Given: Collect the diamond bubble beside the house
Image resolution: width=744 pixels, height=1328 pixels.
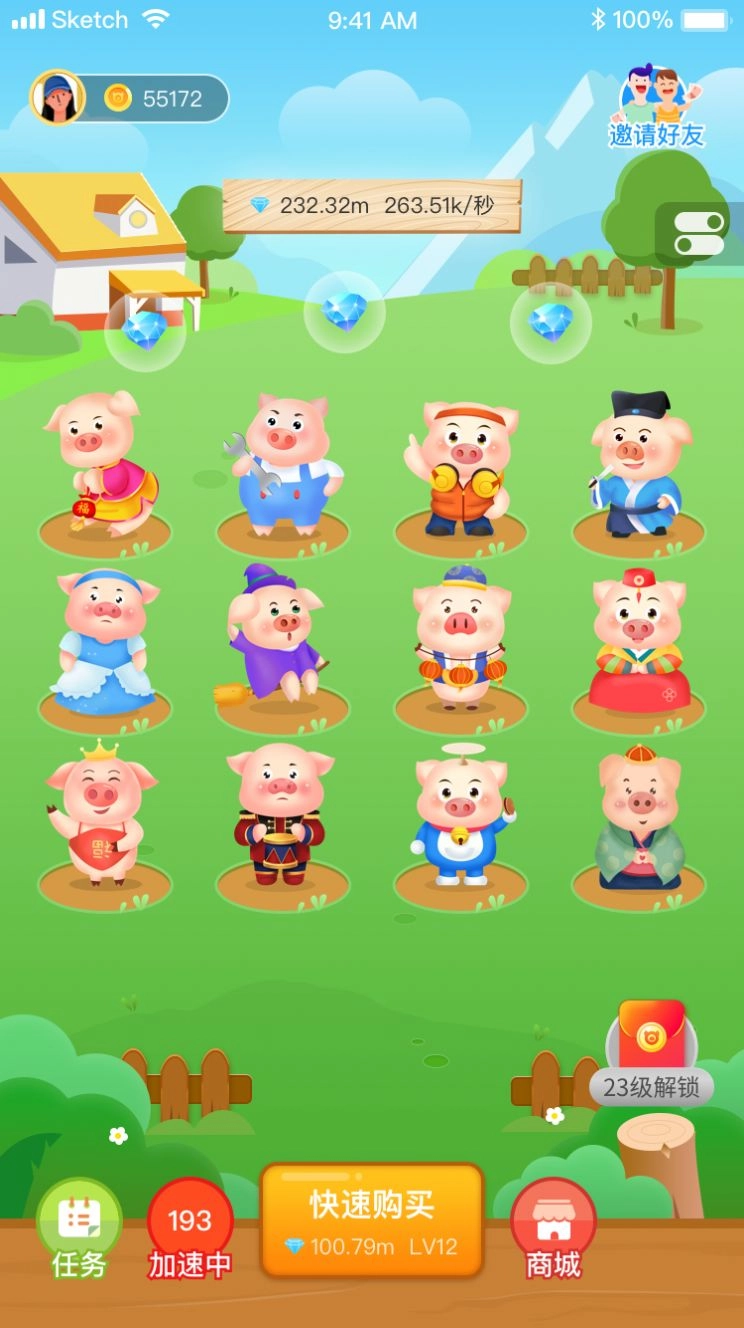Looking at the screenshot, I should click(146, 330).
